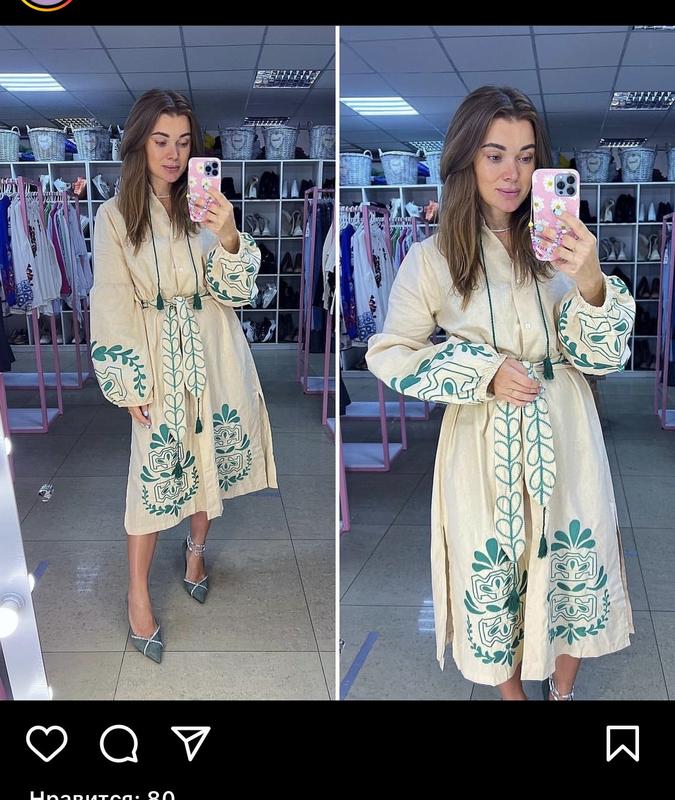Viewport: 675px width, 800px height.
Task: Open the comments on this post
Action: pyautogui.click(x=119, y=743)
